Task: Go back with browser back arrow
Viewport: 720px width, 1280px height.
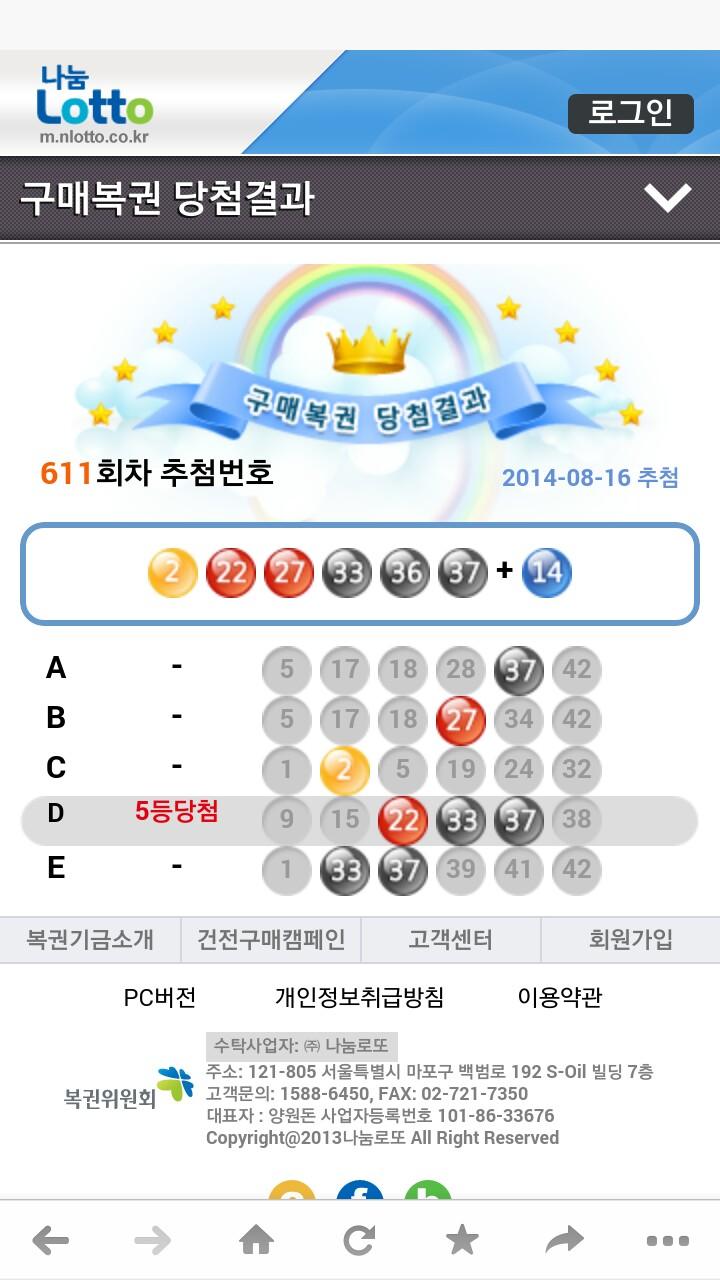Action: [50, 1241]
